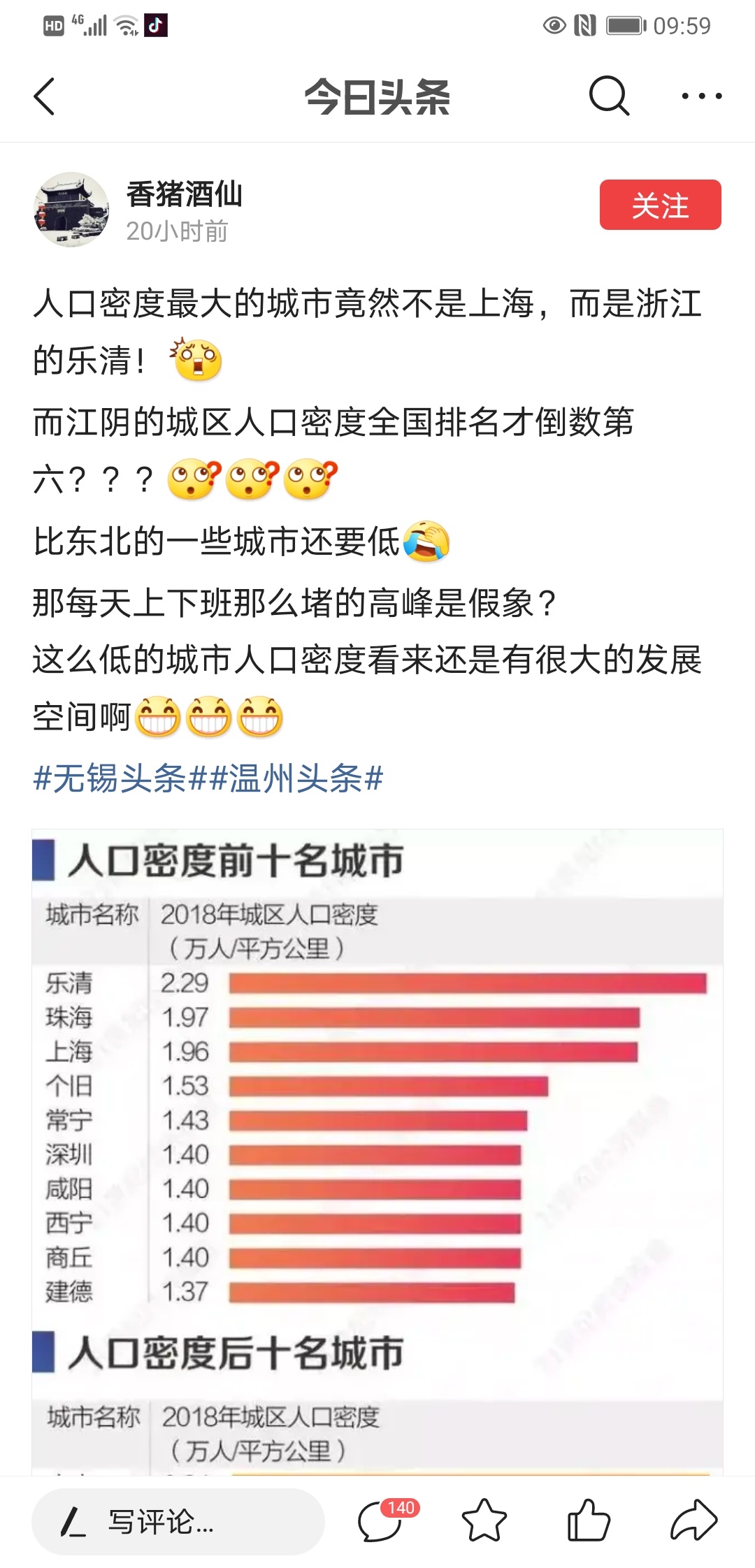Open the search icon in the header

(609, 96)
